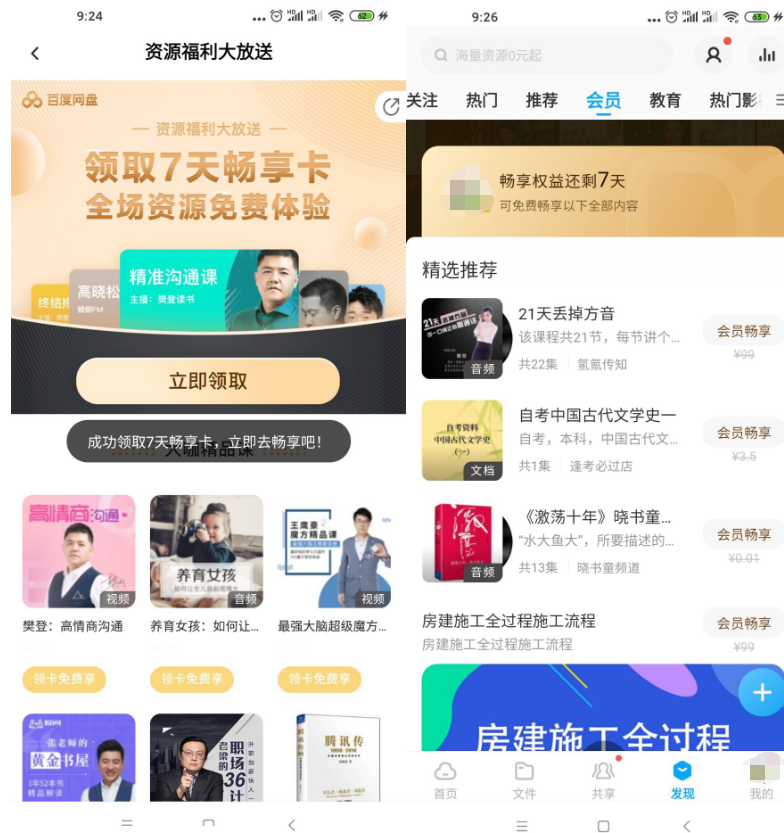
Task: Tap the 立即领取 button
Action: coord(208,381)
